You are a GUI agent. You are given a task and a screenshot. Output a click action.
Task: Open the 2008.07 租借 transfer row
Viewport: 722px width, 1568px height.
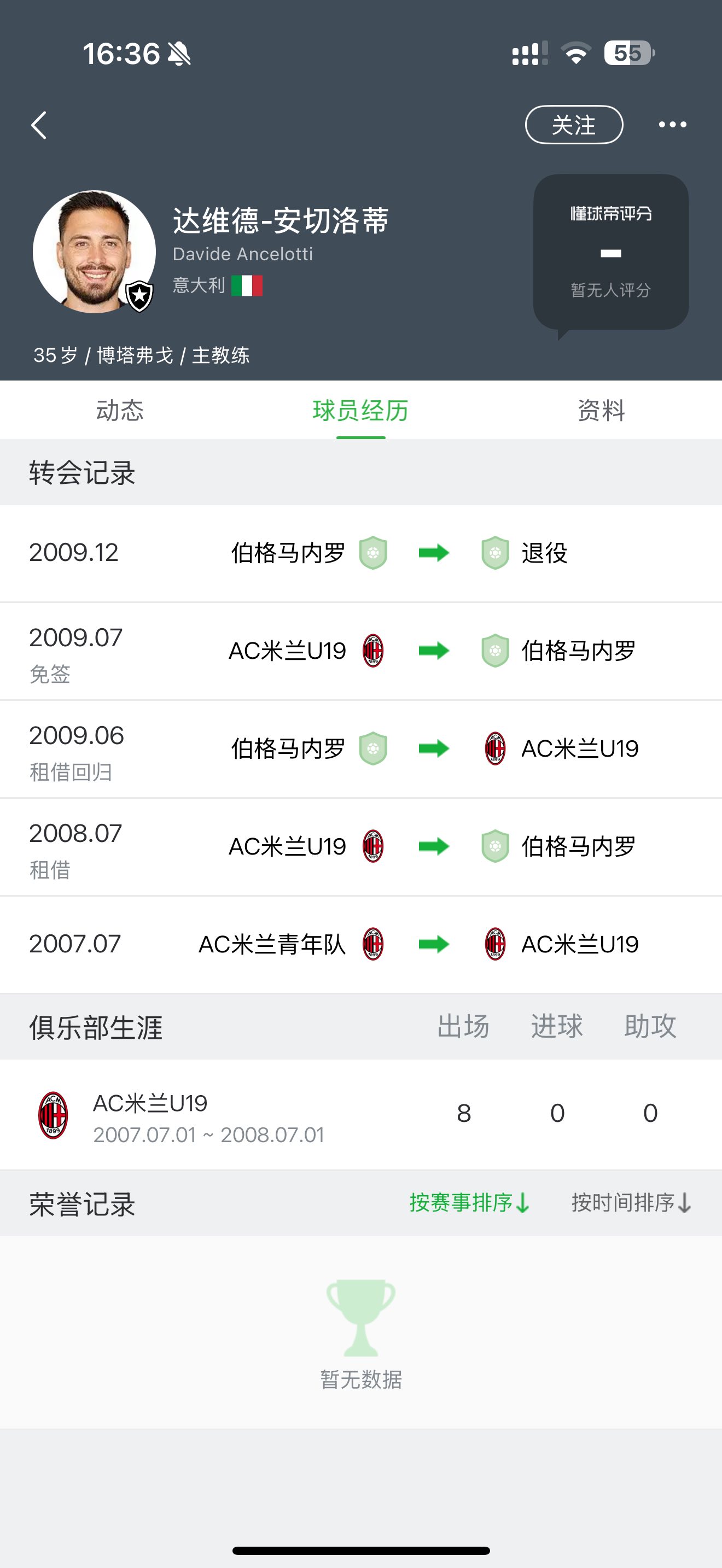click(361, 847)
